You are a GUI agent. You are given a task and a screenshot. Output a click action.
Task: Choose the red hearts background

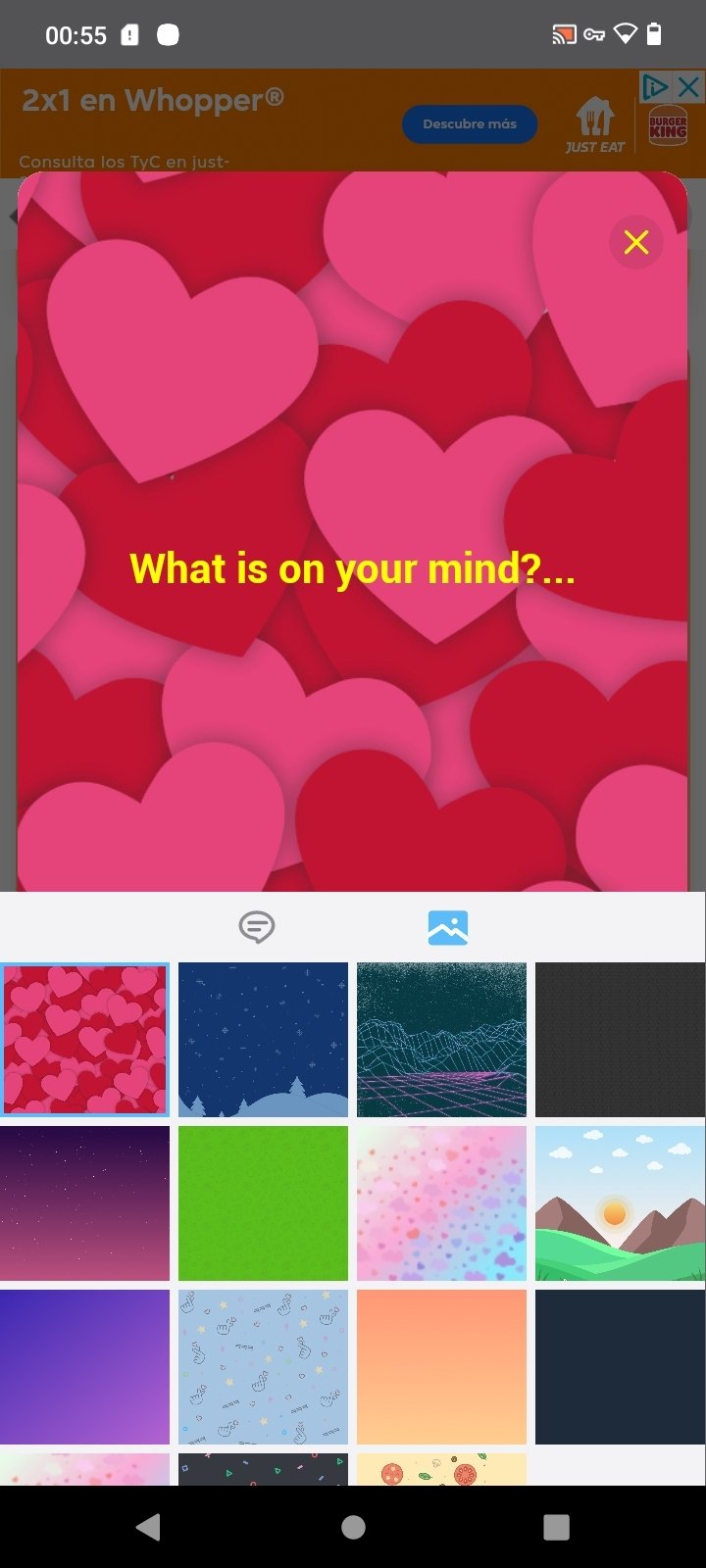[x=85, y=1040]
